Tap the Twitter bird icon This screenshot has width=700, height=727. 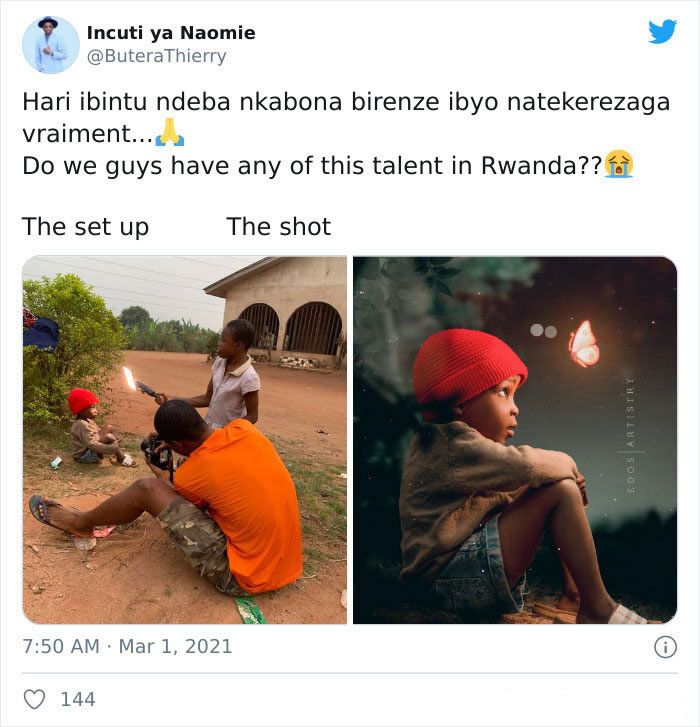point(661,33)
